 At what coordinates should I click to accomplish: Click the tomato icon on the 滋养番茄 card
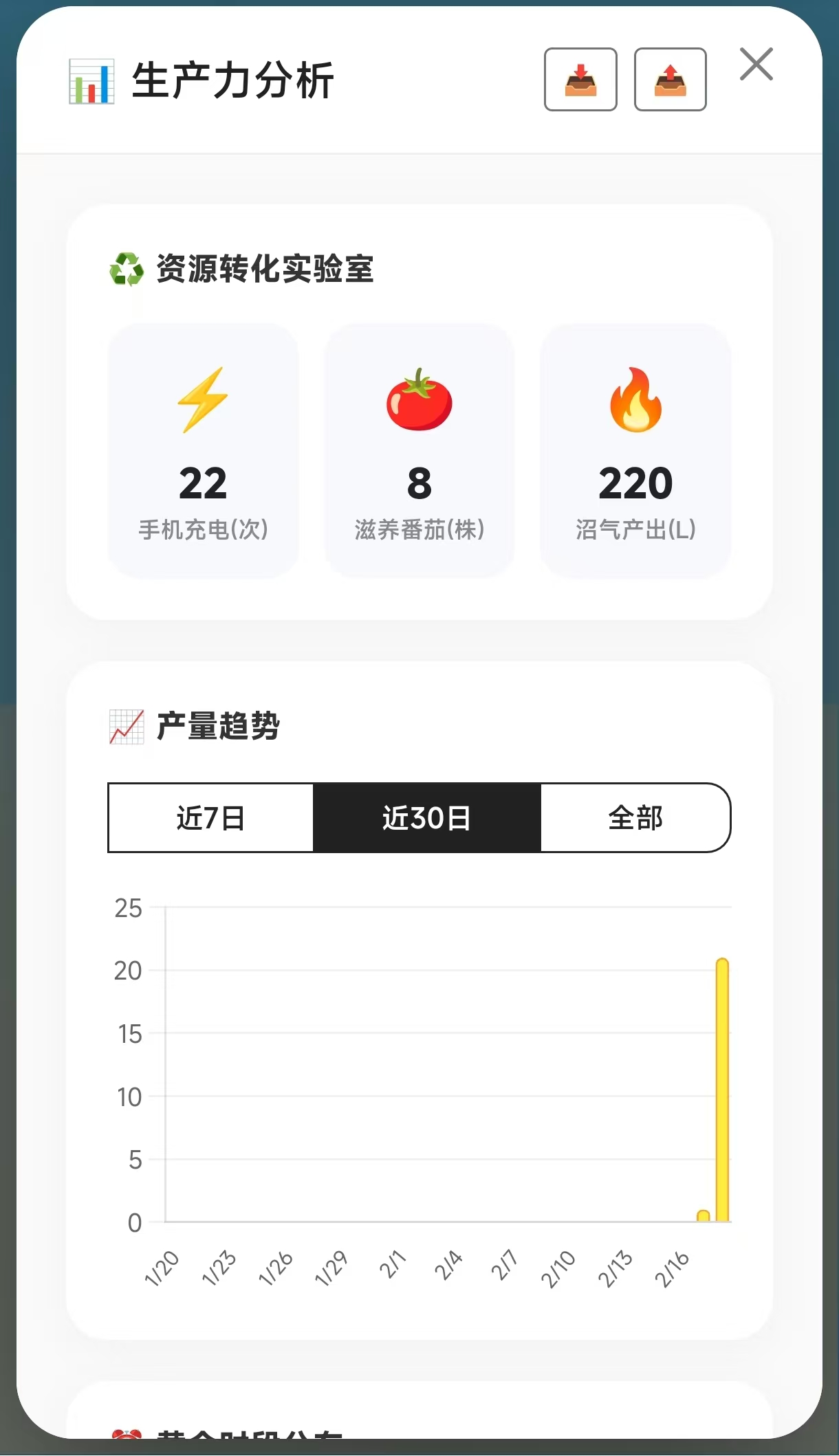pos(419,403)
